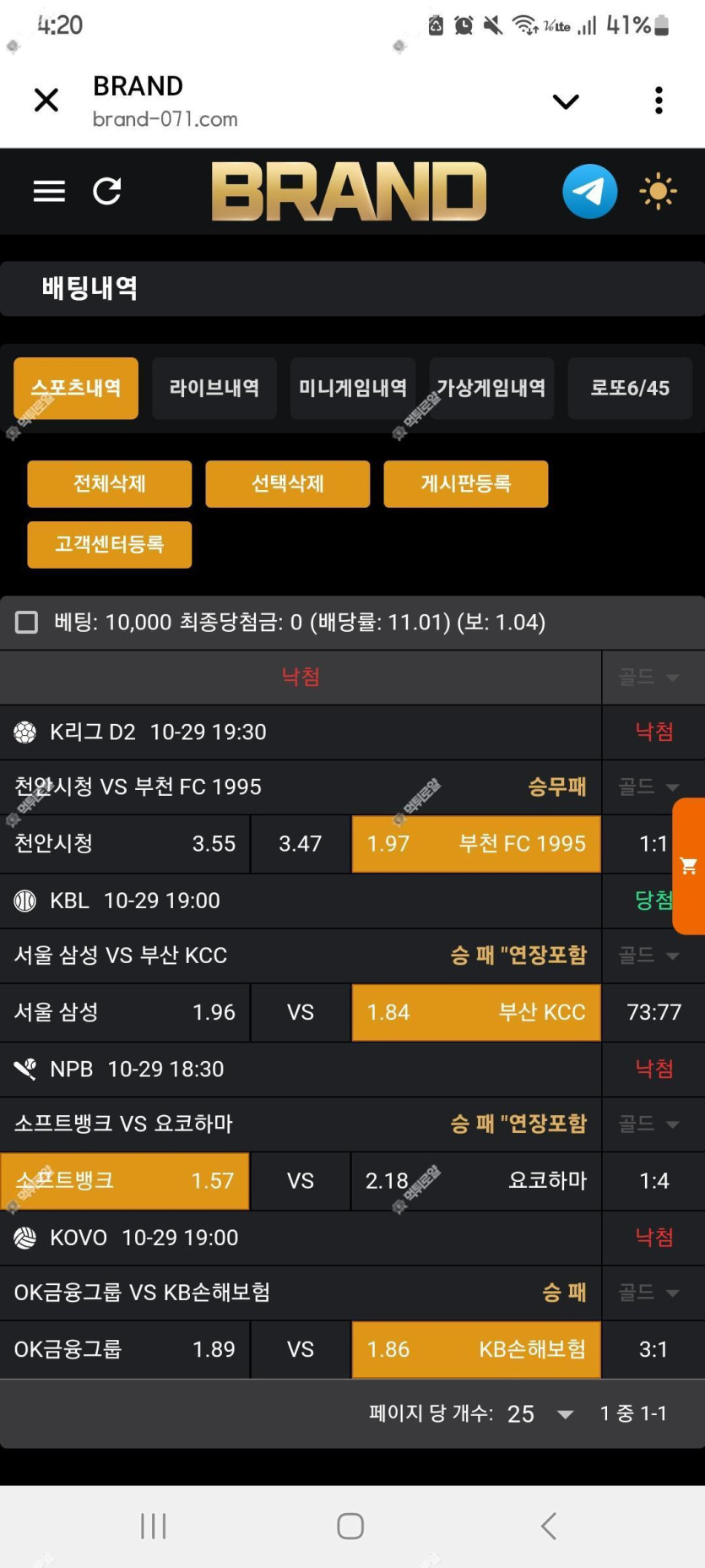Open the browser overflow menu
This screenshot has width=705, height=1568.
(659, 101)
